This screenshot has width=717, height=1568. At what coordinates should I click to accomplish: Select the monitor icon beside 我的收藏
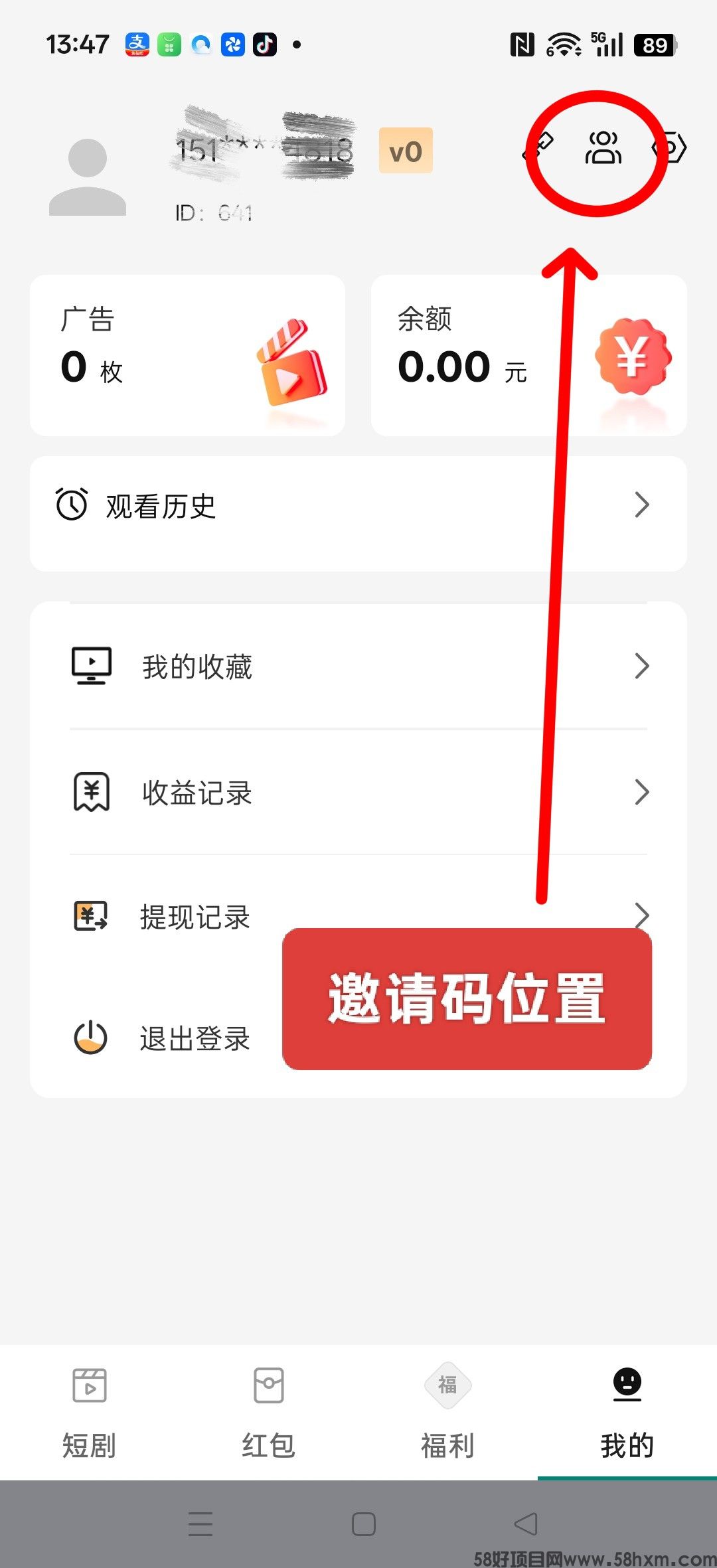[91, 665]
